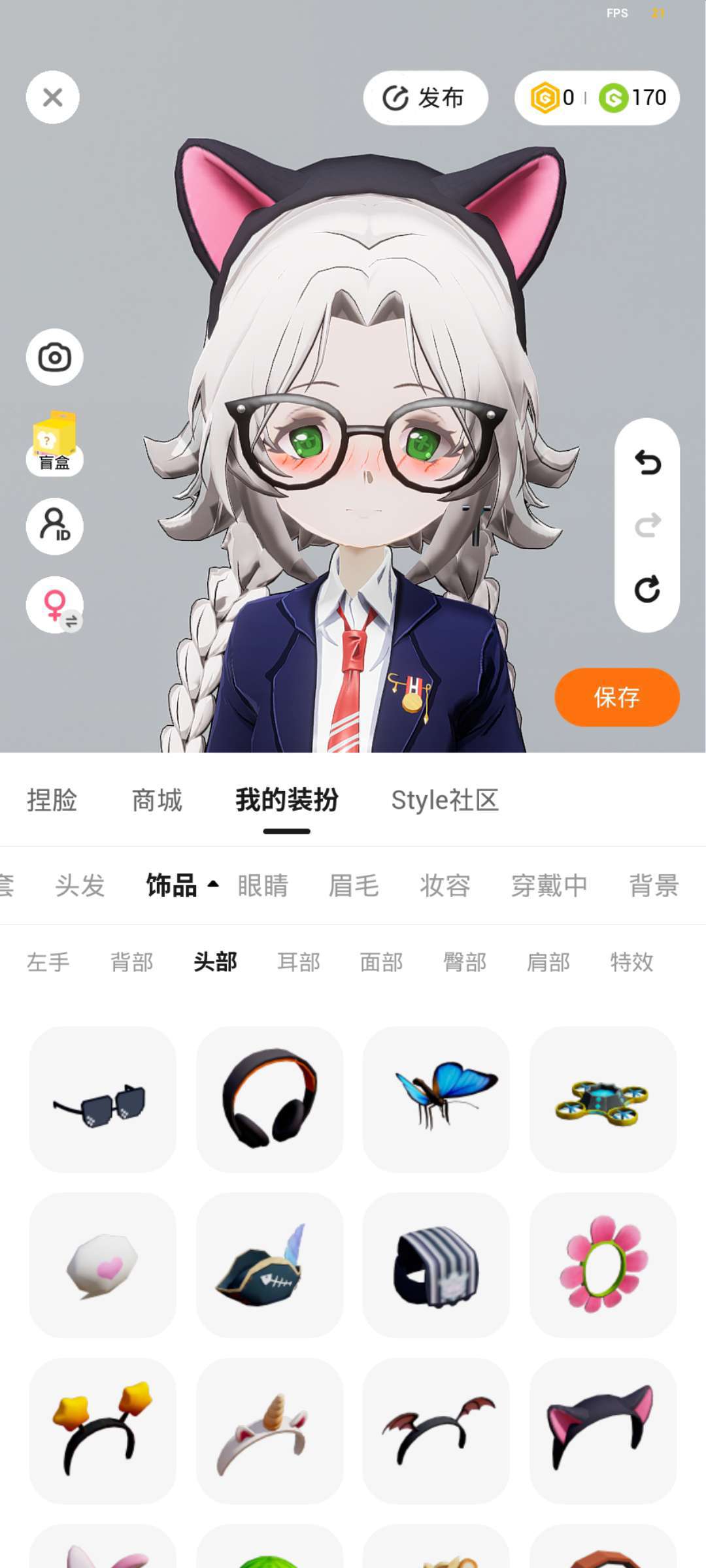Choose the 耳部 accessory filter
The width and height of the screenshot is (706, 1568).
[x=299, y=962]
